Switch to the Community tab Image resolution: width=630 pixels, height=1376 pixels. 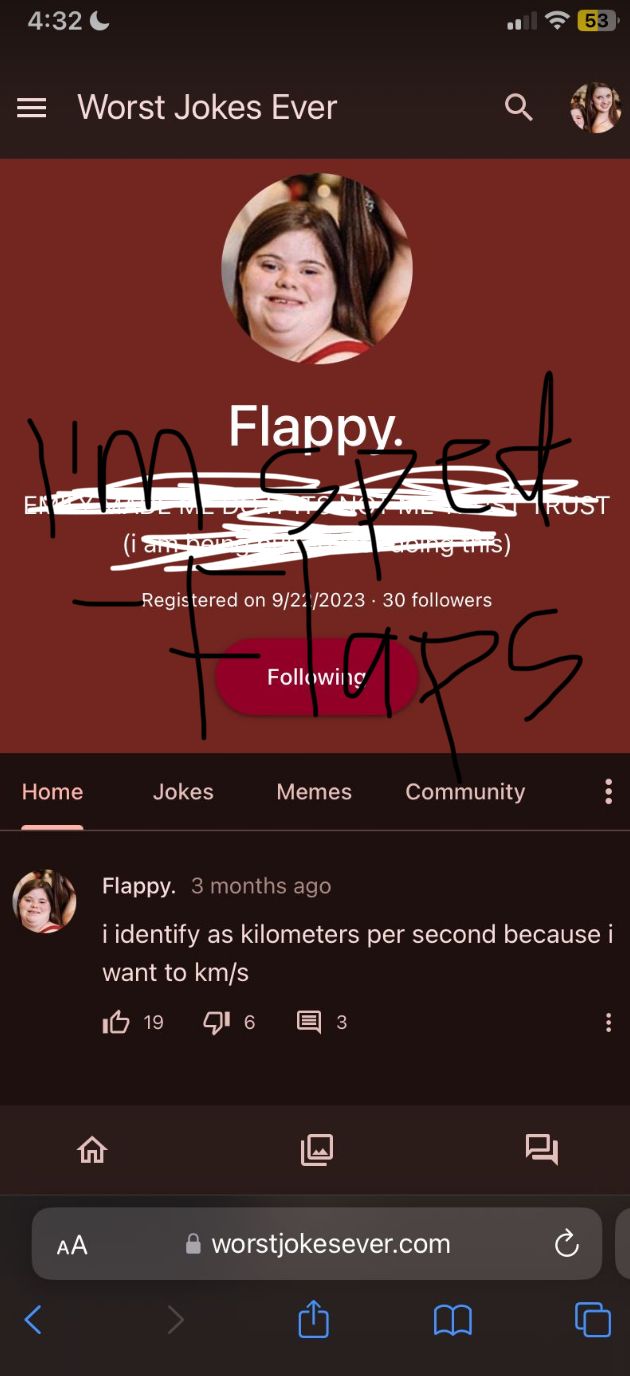pos(465,792)
